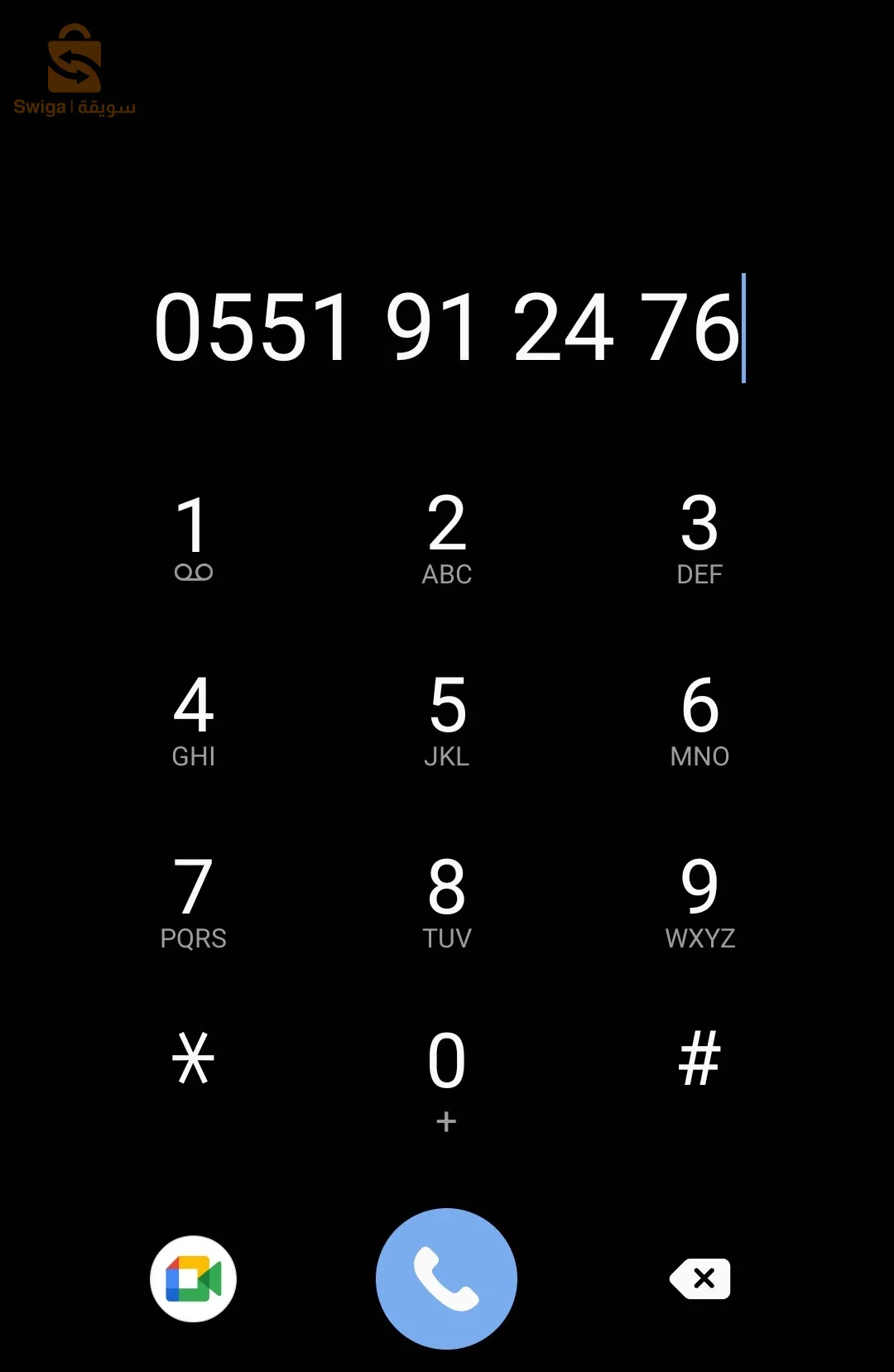Add a 0 to the number
This screenshot has width=894, height=1372.
(x=447, y=1074)
